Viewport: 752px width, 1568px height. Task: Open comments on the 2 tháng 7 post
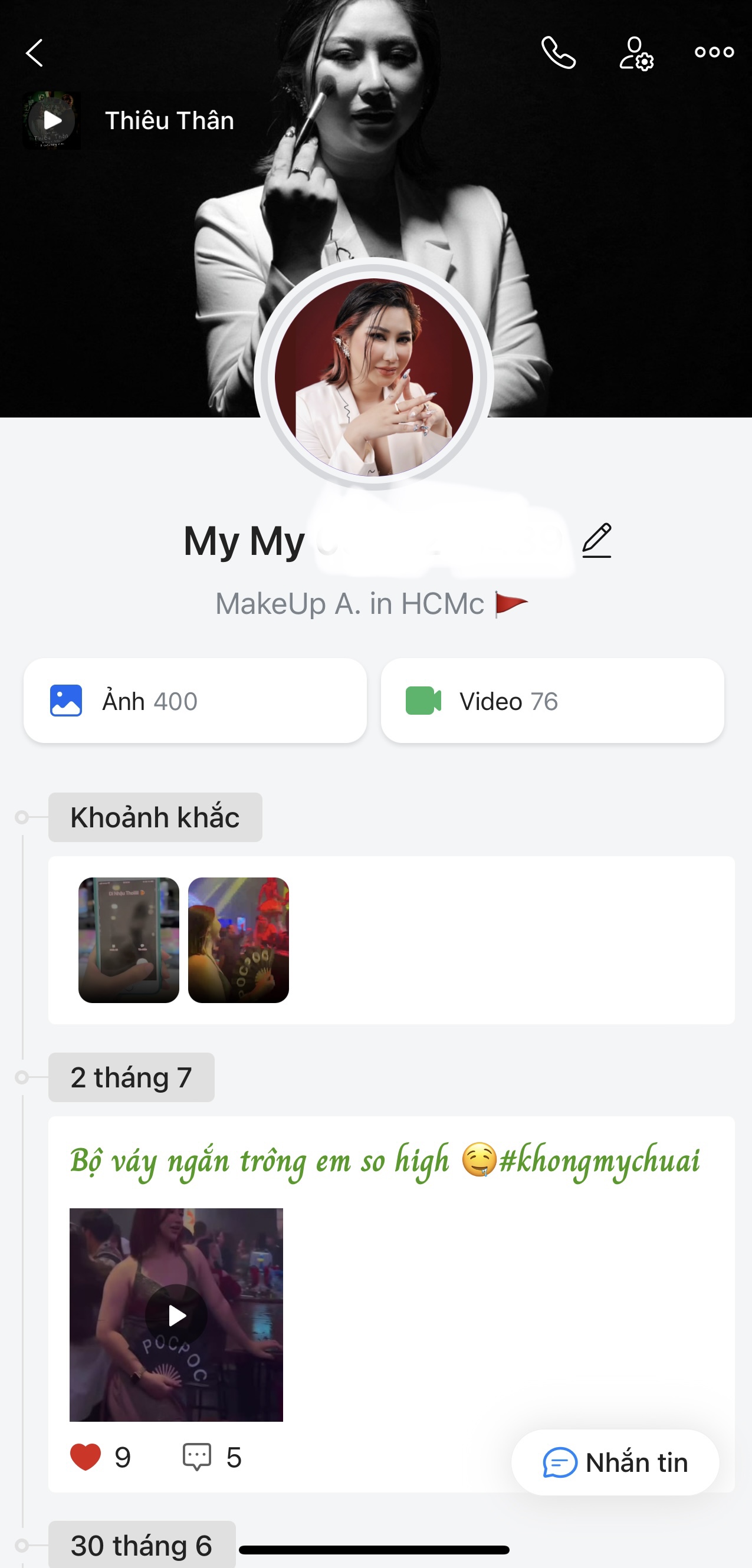(196, 1457)
